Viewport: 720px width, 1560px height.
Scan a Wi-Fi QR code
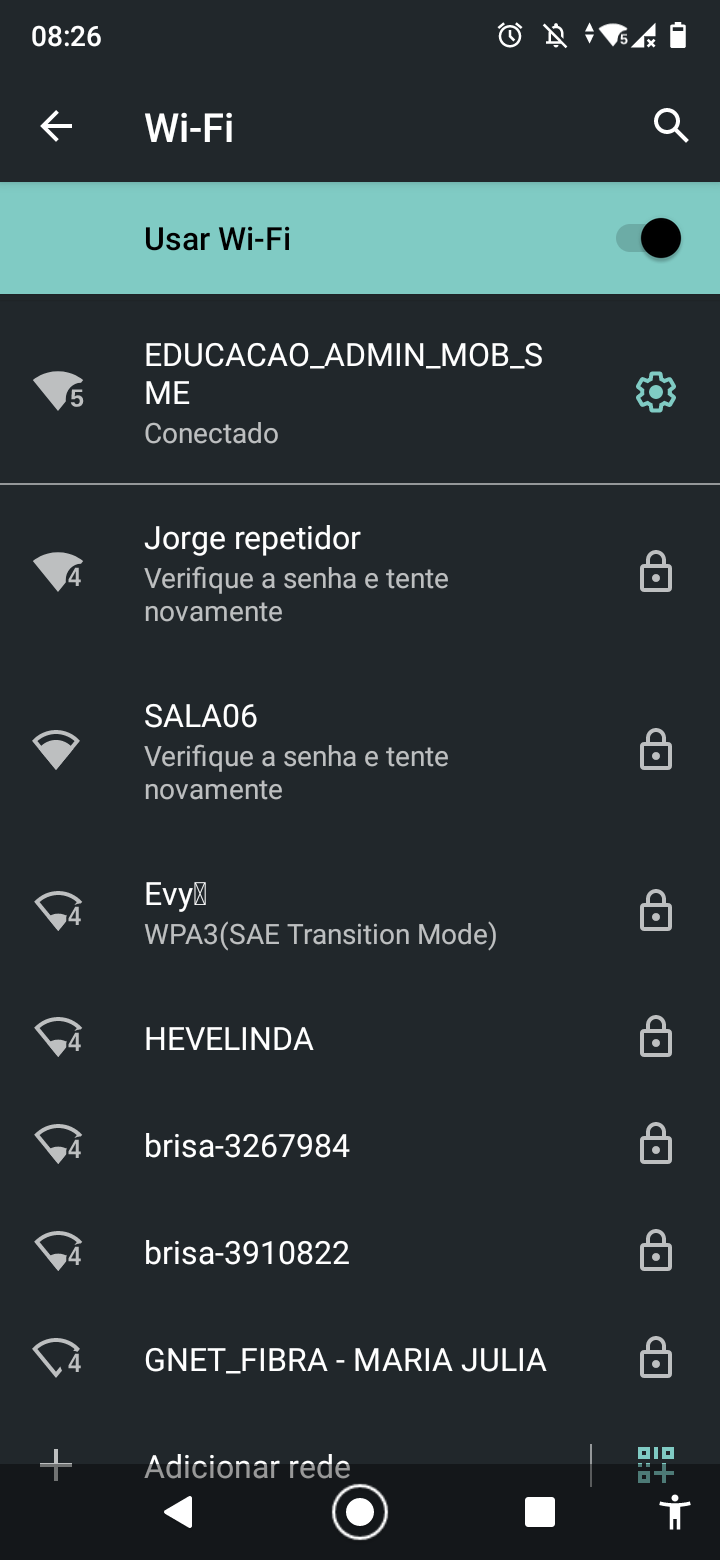(656, 1465)
